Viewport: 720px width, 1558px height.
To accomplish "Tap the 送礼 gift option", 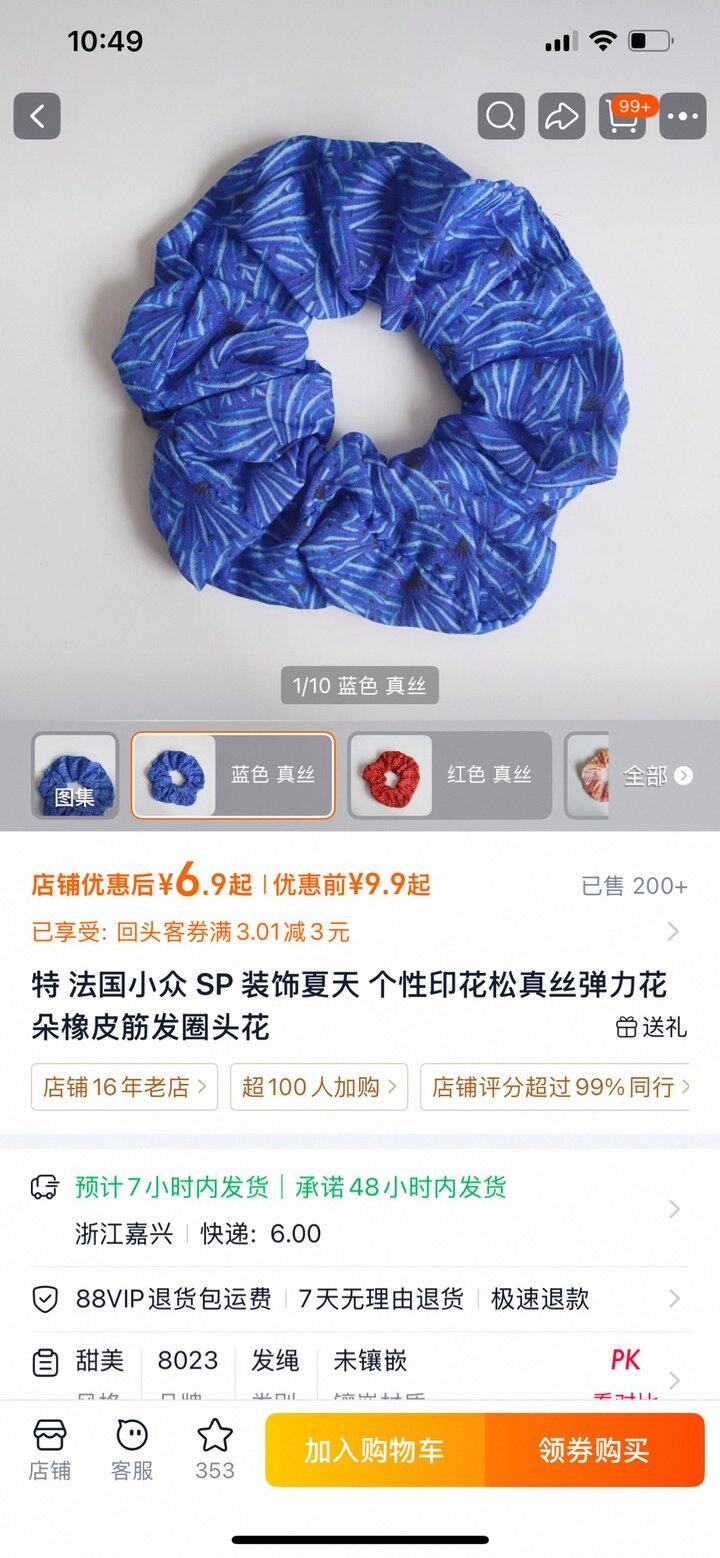I will point(651,1027).
